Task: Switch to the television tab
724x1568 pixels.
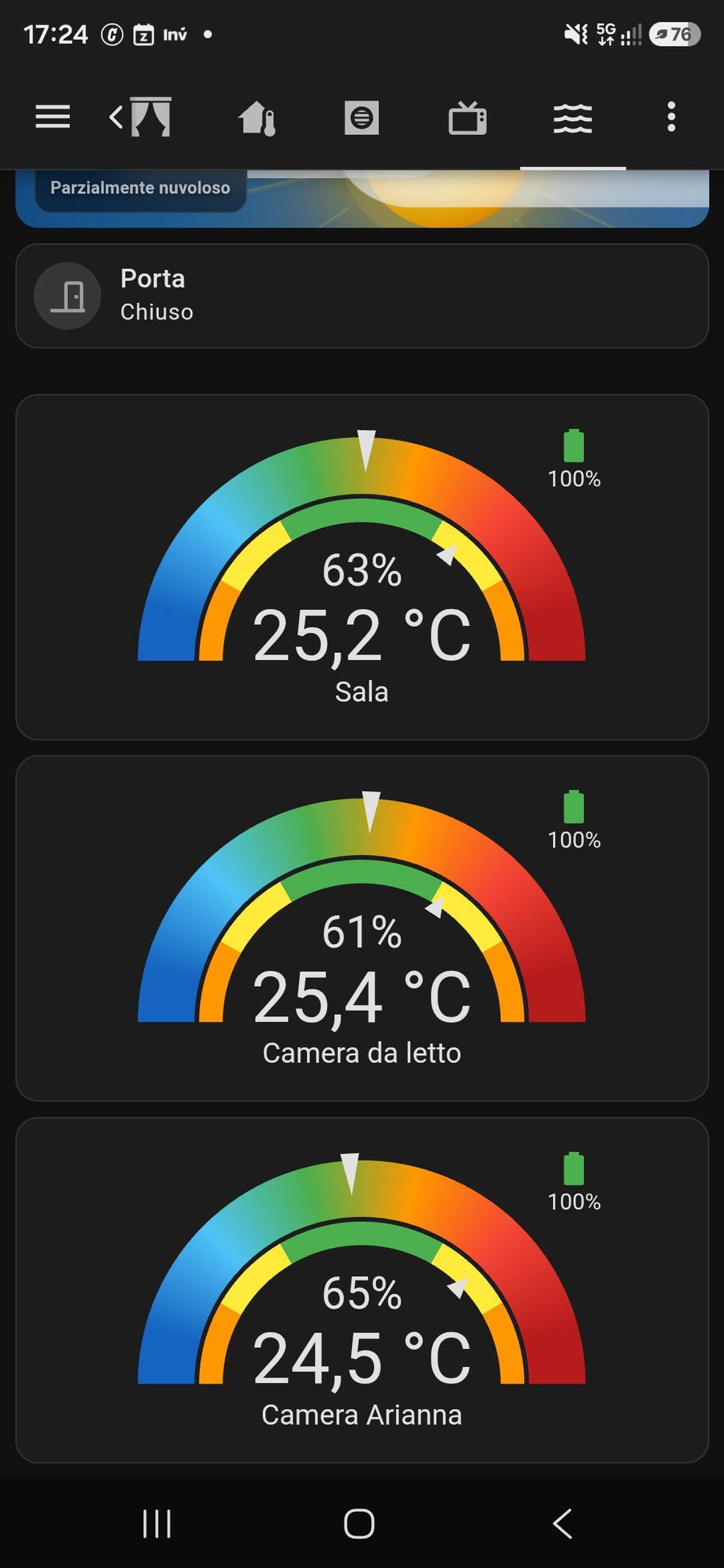Action: 467,117
